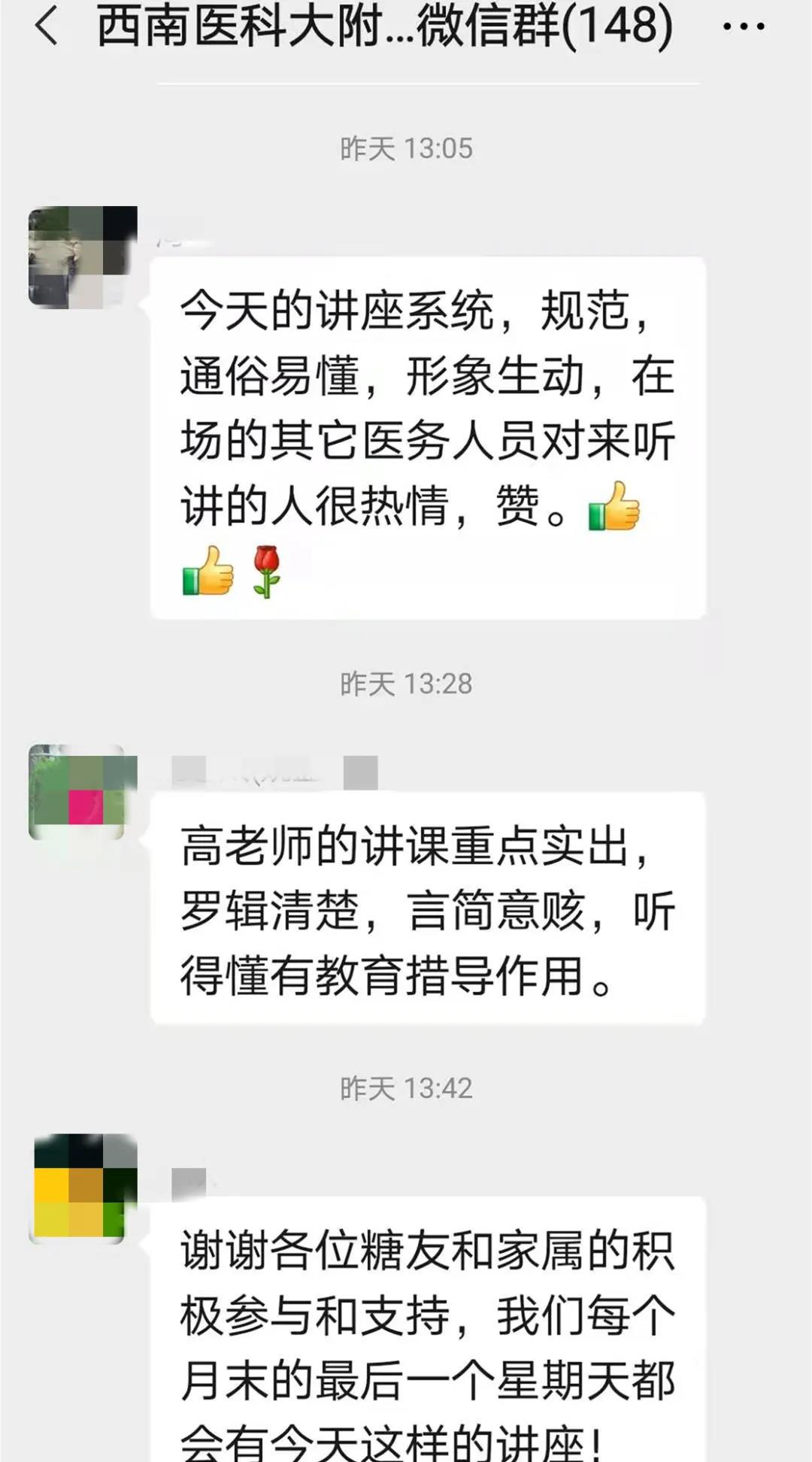Open avatar of the 13:42 message sender
This screenshot has height=1462, width=812.
tap(83, 1187)
